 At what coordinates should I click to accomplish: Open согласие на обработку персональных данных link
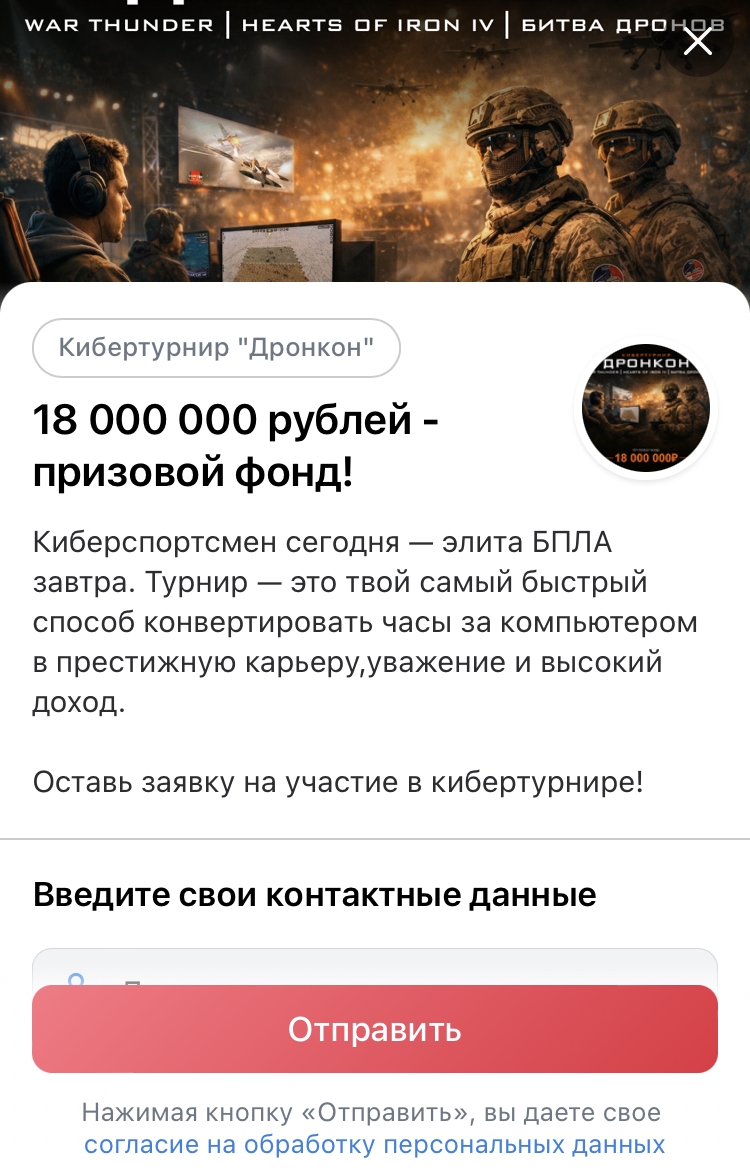375,1145
